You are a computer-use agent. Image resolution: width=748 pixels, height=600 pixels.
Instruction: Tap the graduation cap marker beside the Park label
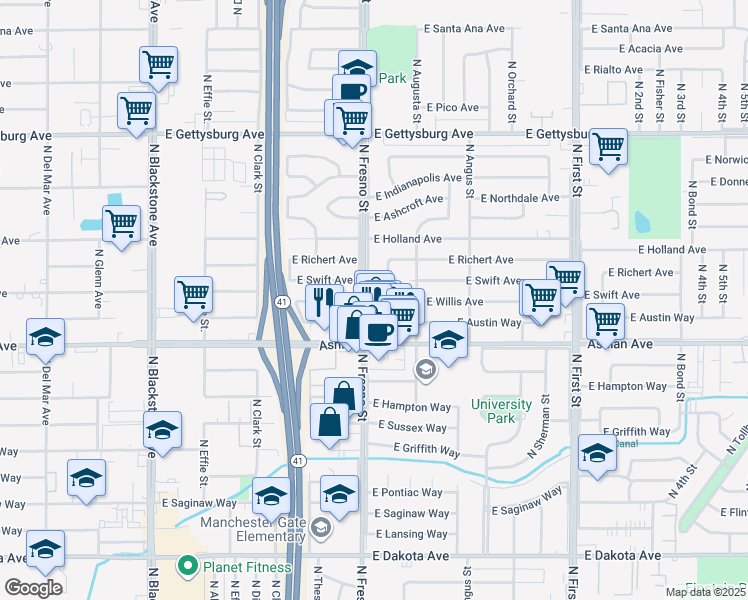(x=357, y=68)
